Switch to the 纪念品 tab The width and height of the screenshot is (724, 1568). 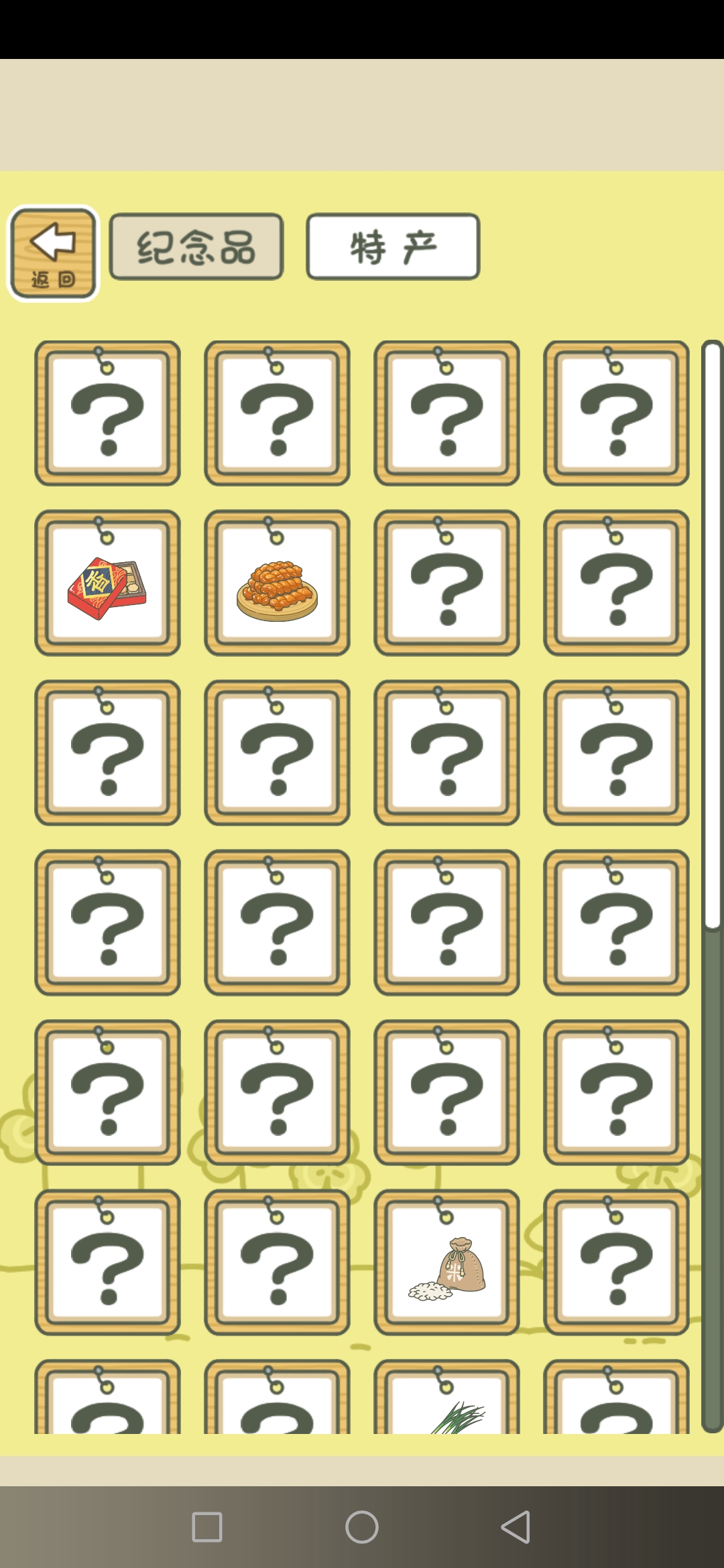196,247
